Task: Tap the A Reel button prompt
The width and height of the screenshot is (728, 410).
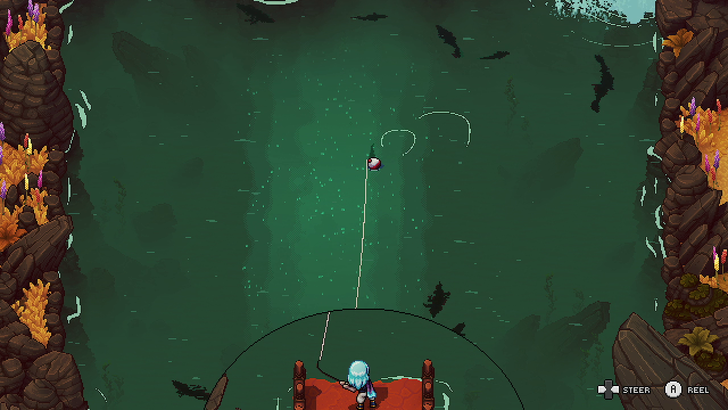Action: click(x=673, y=390)
